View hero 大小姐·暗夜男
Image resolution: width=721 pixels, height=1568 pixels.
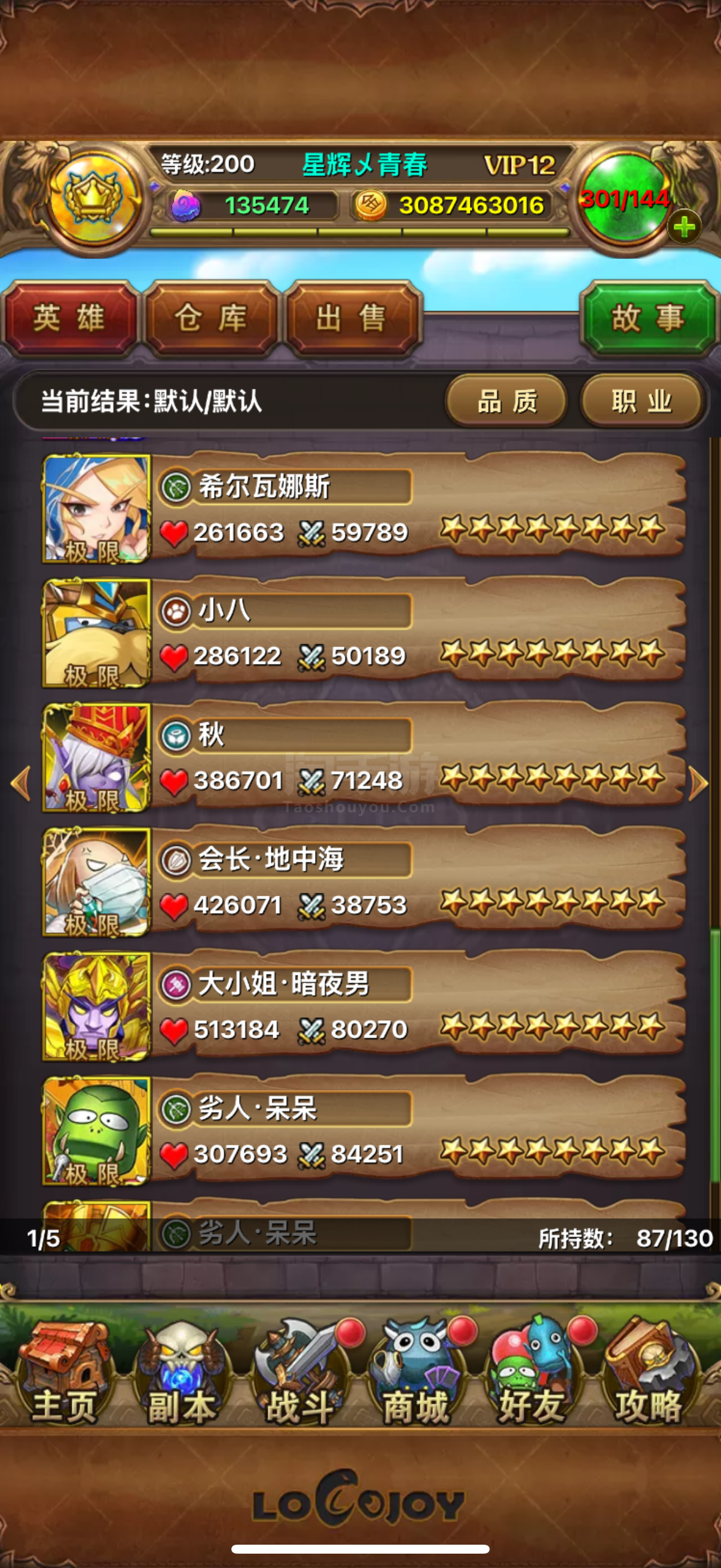363,1007
